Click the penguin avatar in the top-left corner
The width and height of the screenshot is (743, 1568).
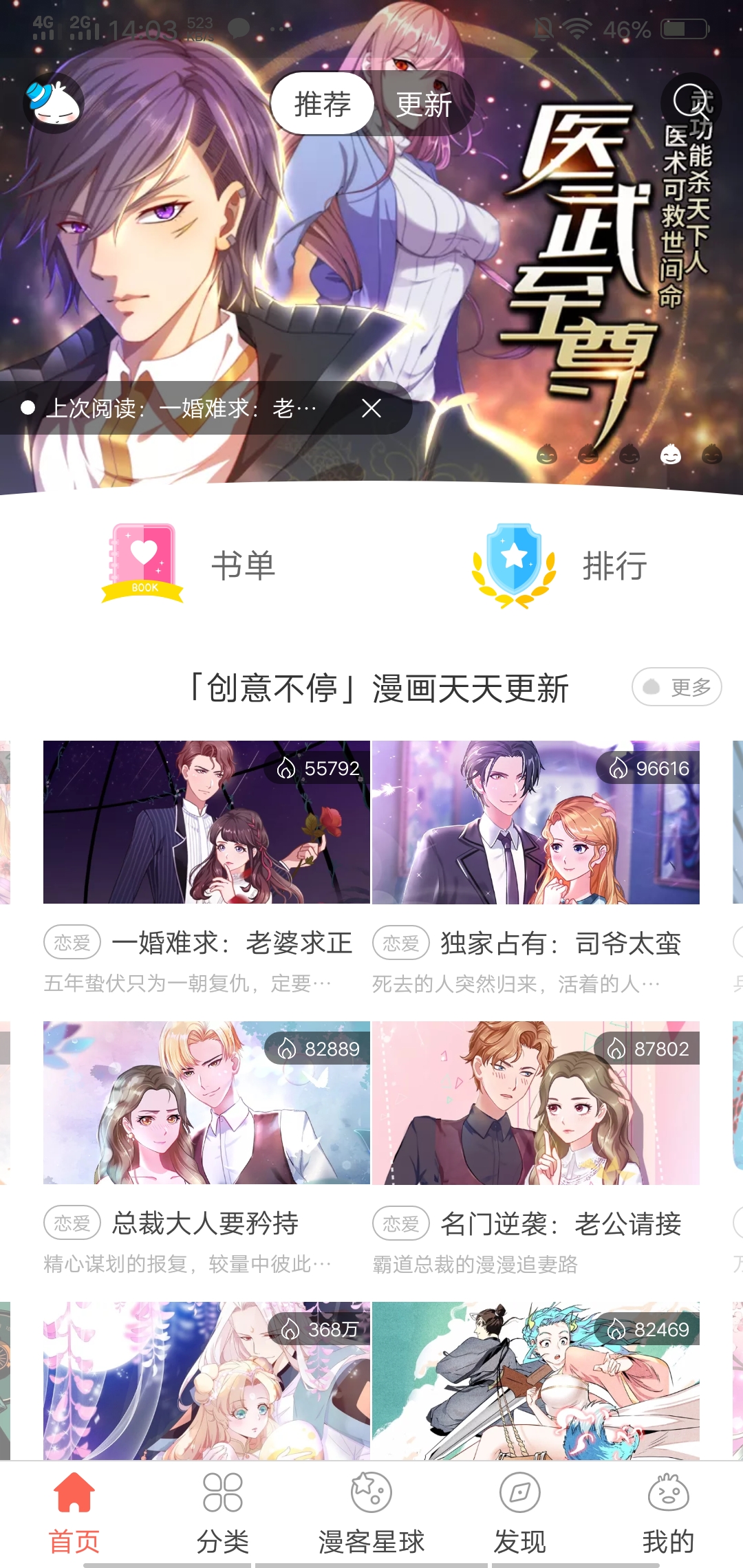point(55,103)
